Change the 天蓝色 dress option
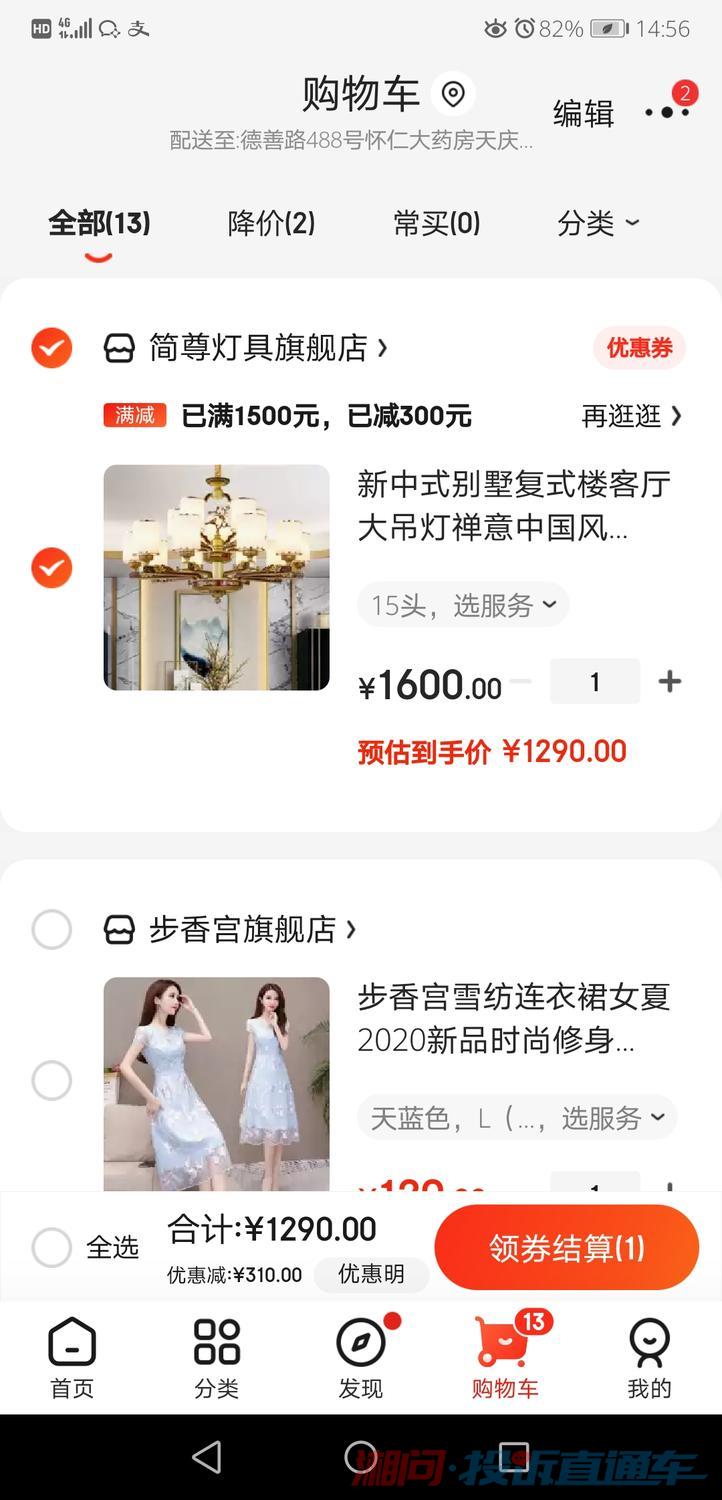This screenshot has width=722, height=1500. tap(516, 1117)
